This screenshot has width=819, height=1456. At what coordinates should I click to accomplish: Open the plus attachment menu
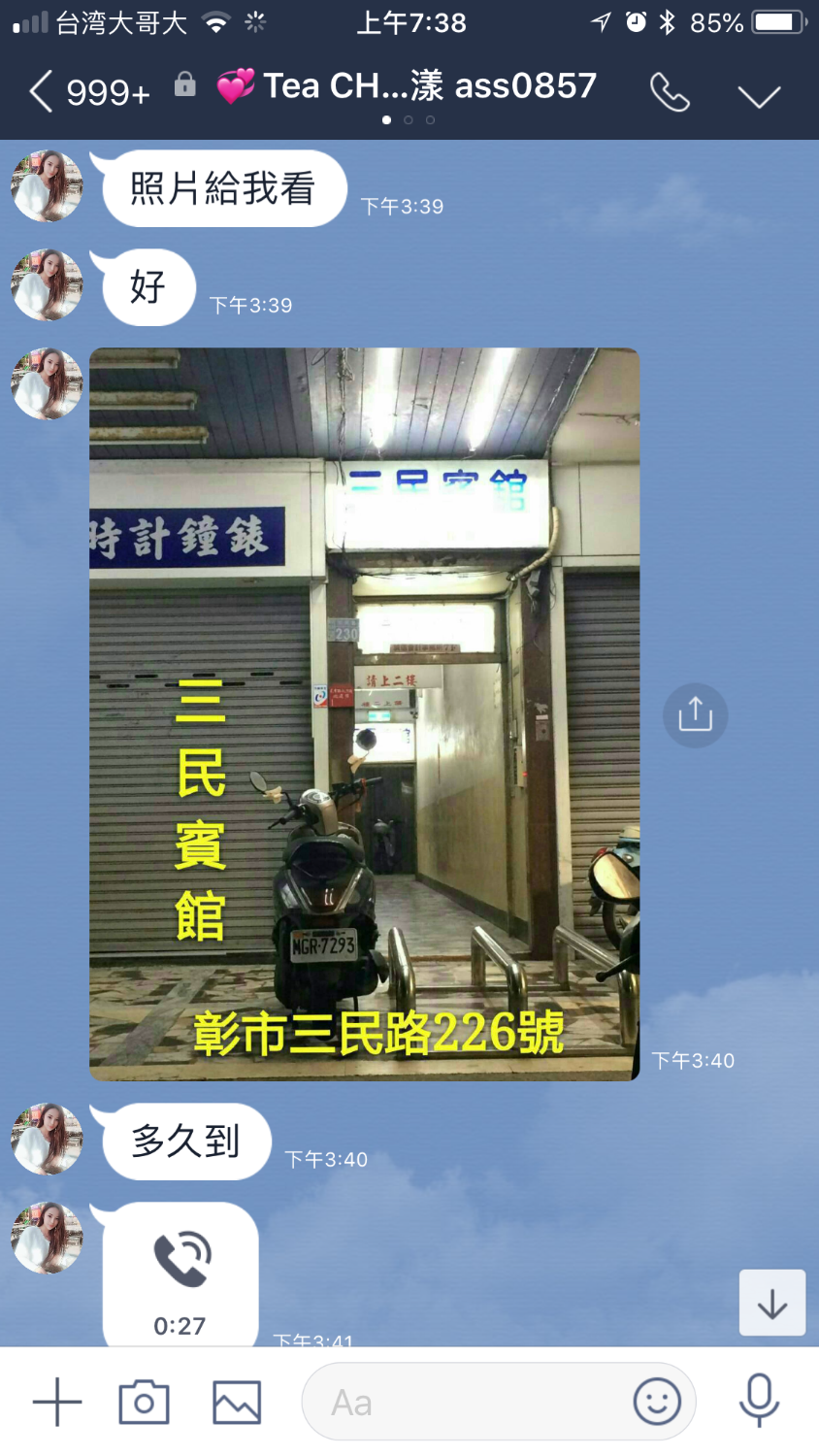tap(57, 1402)
